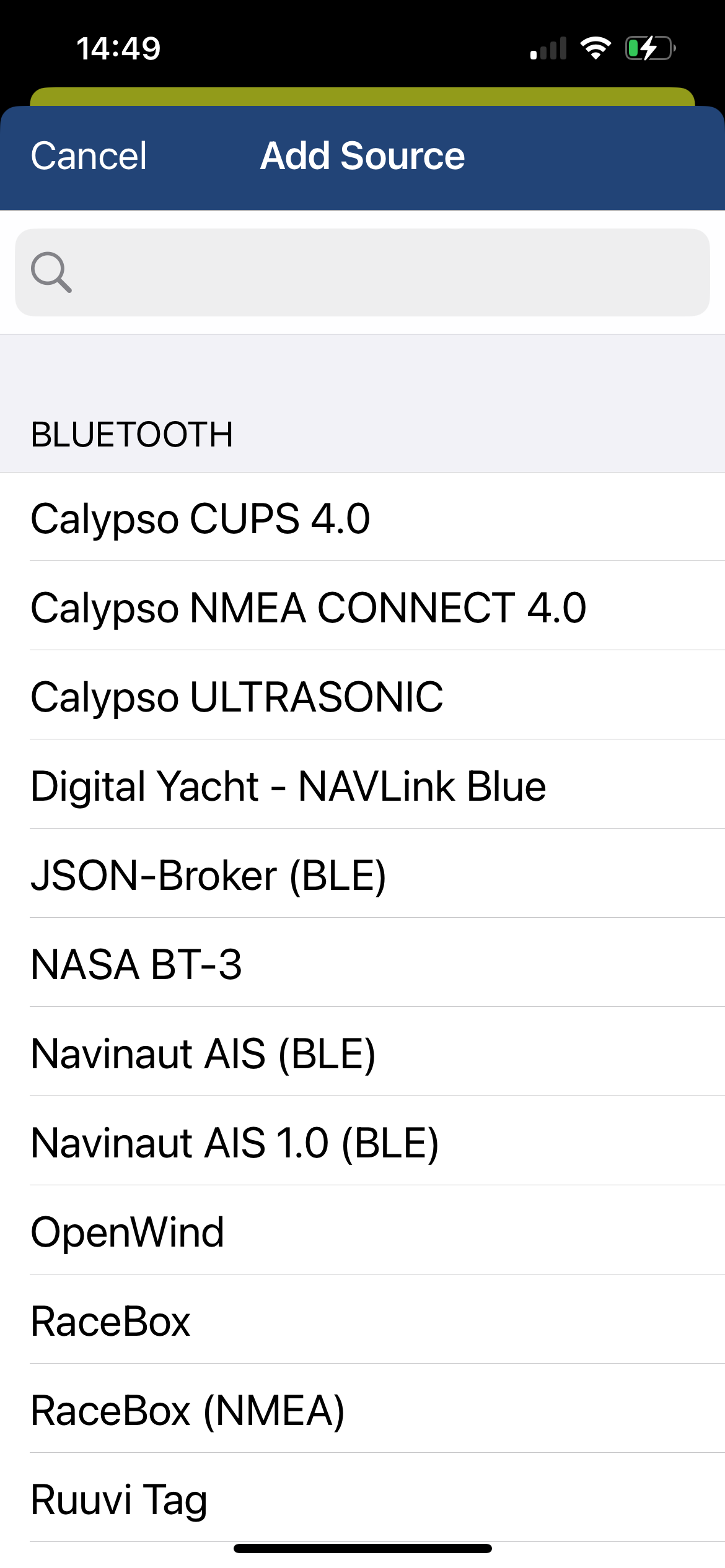The height and width of the screenshot is (1568, 725).
Task: Choose NASA BT-3
Action: point(362,963)
